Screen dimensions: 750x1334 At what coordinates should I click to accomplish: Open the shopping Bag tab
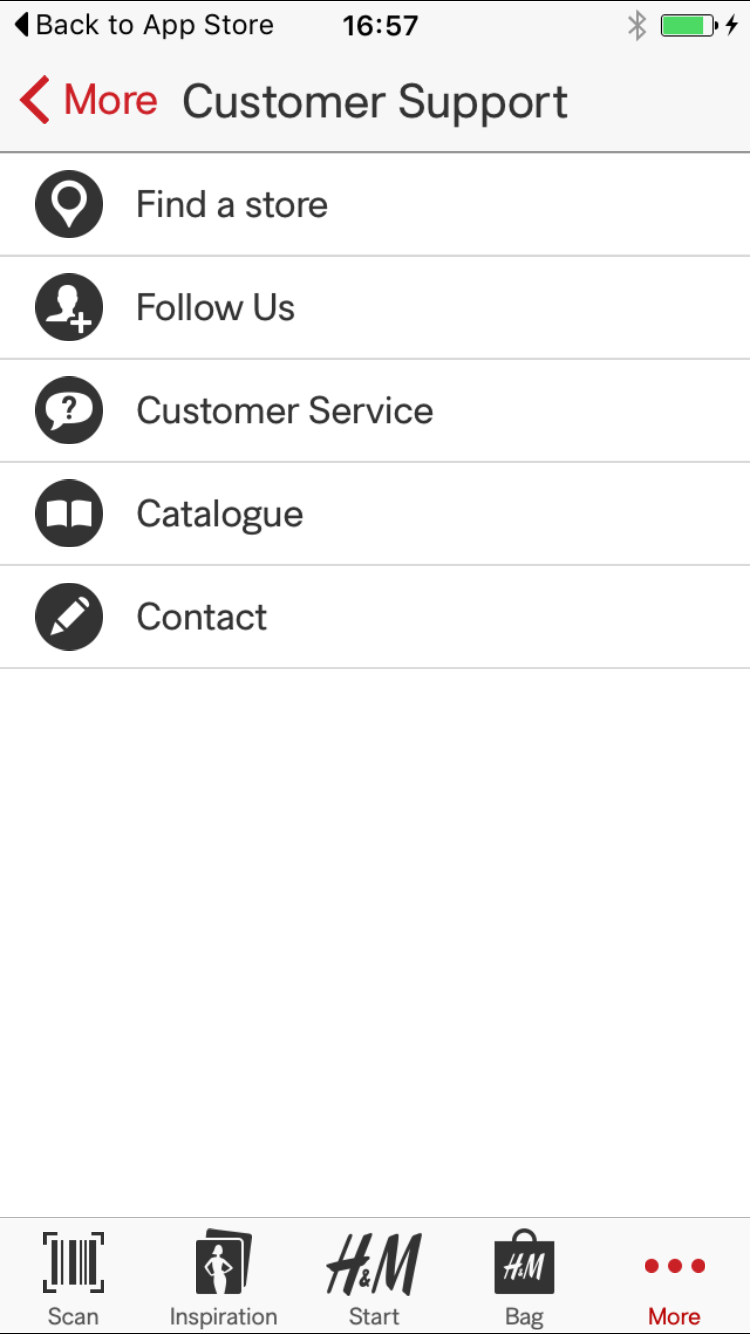click(x=524, y=1277)
